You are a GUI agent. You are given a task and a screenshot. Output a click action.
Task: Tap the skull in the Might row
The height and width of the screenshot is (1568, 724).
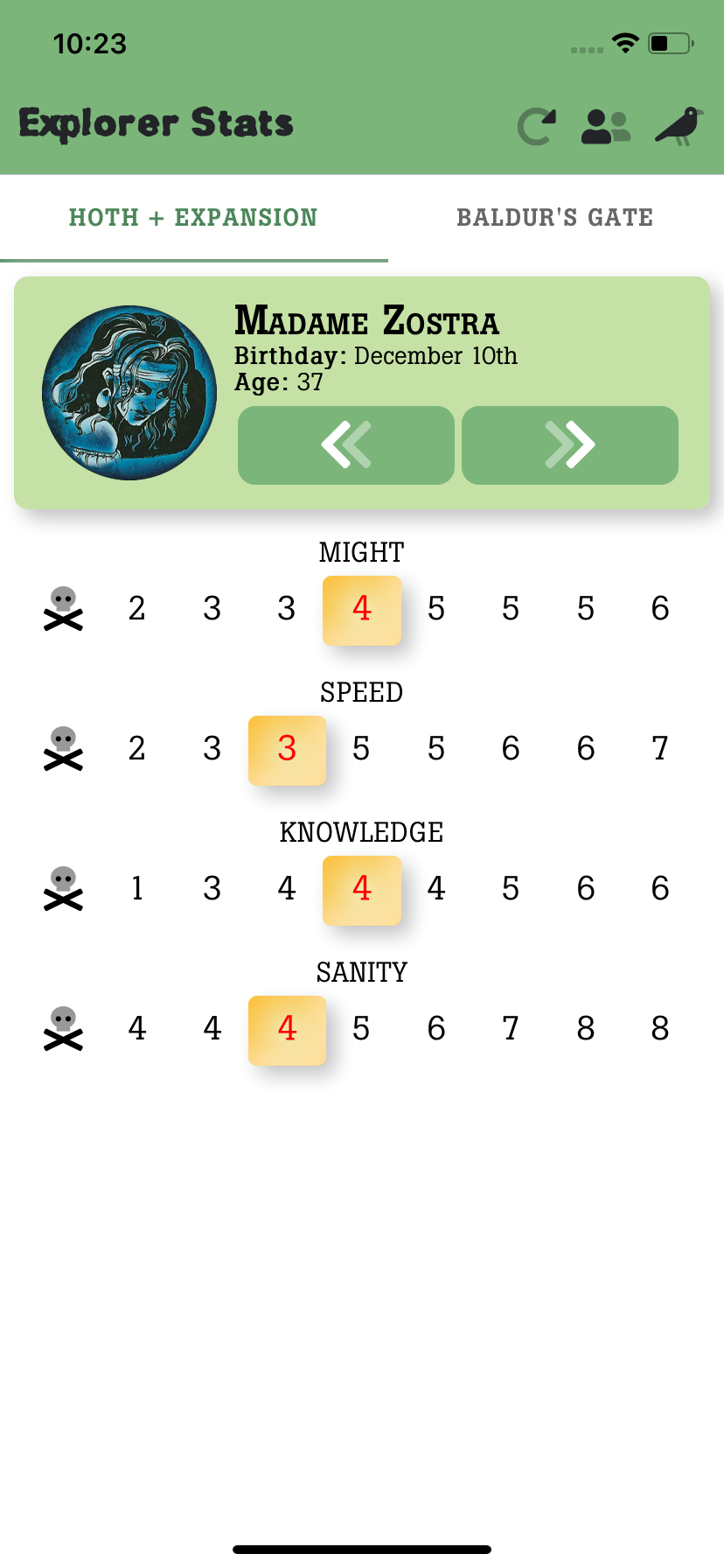tap(63, 609)
